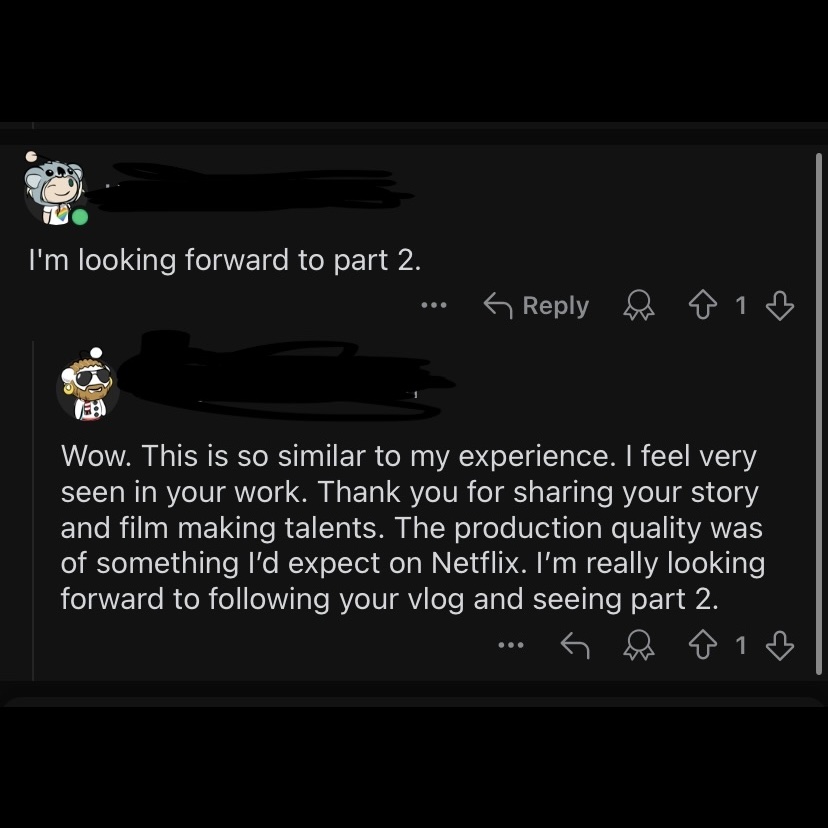Downvote the "Wow. This is so similar" comment

[x=779, y=646]
